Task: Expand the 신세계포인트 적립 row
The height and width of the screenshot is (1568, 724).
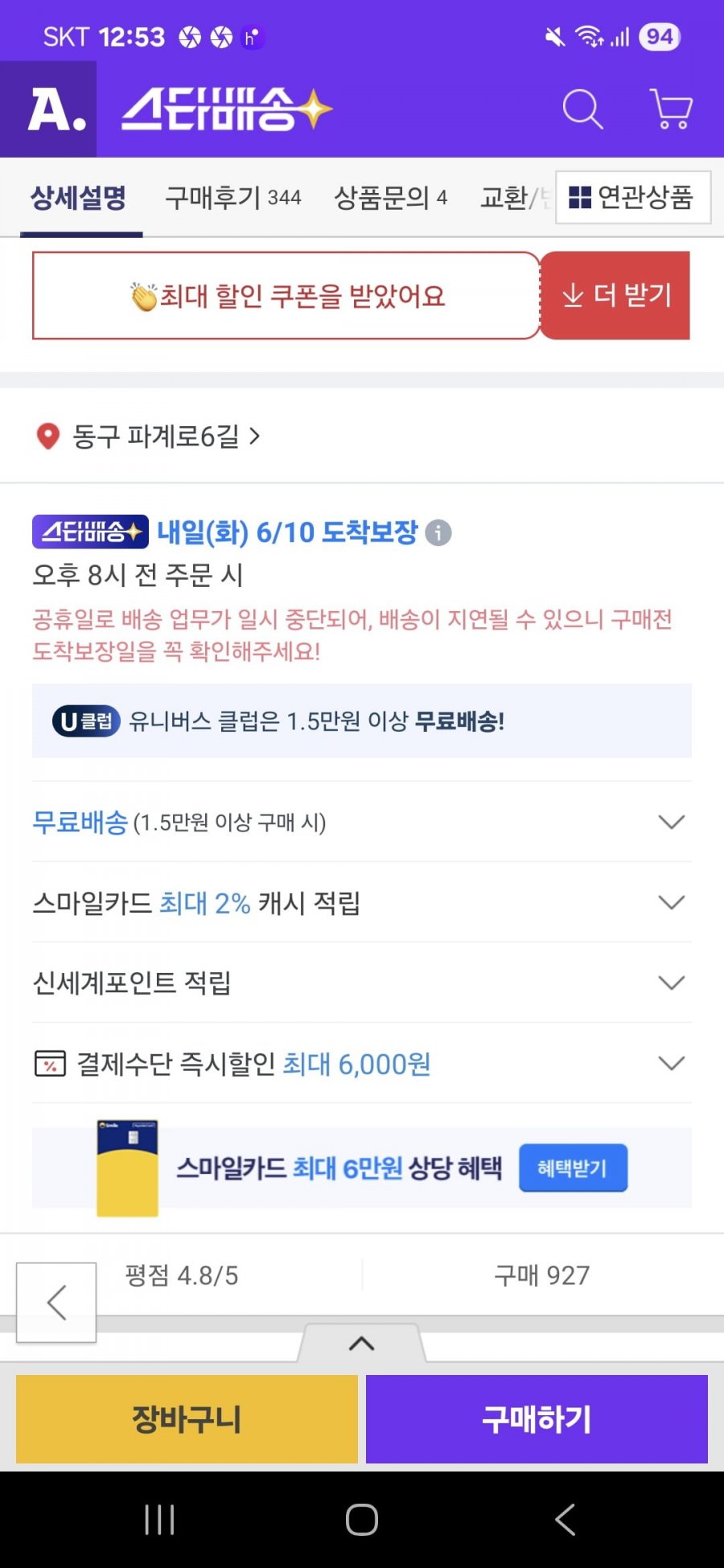Action: [x=362, y=983]
